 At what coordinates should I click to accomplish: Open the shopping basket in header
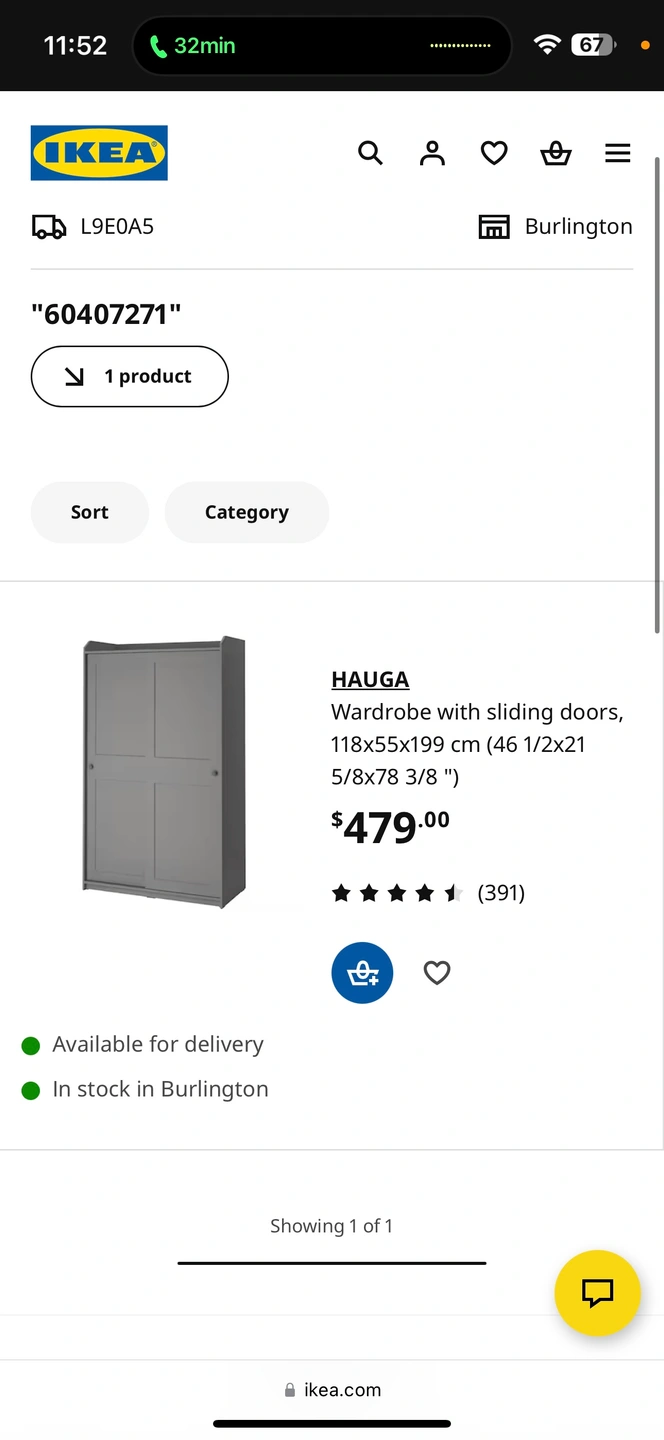click(x=556, y=153)
